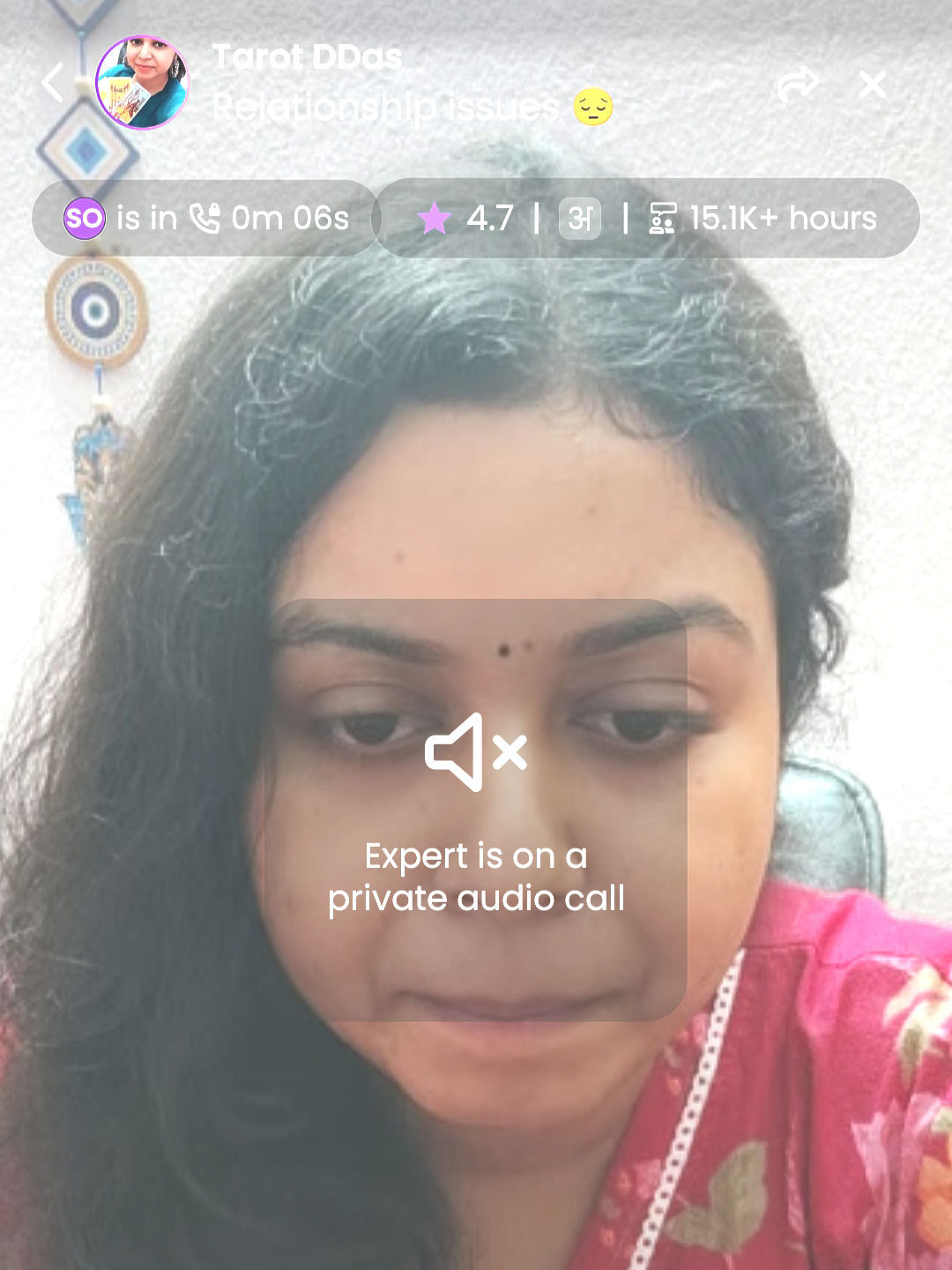Image resolution: width=952 pixels, height=1270 pixels.
Task: Go back using the arrow
Action: (x=53, y=83)
